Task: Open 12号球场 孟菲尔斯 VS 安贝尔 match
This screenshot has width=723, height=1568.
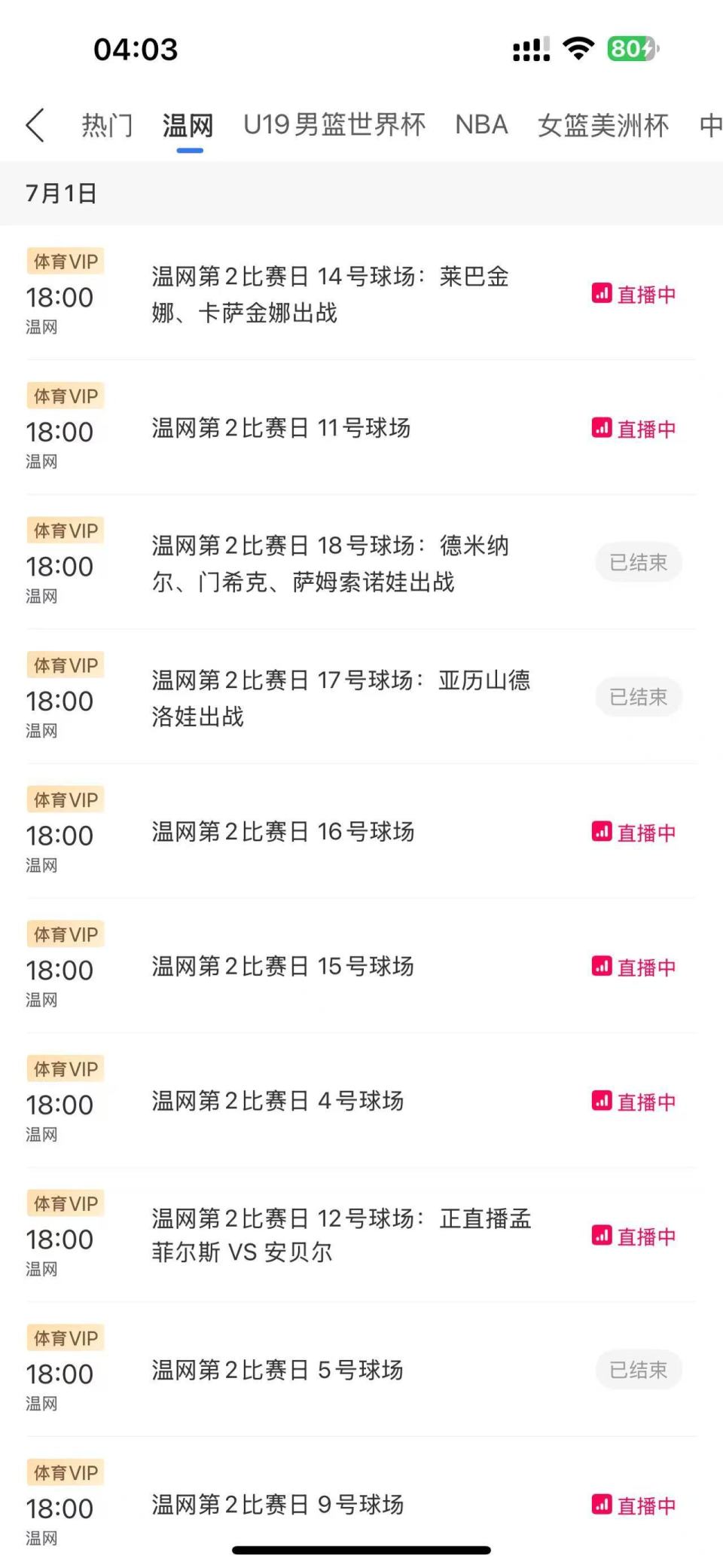Action: (x=361, y=1236)
